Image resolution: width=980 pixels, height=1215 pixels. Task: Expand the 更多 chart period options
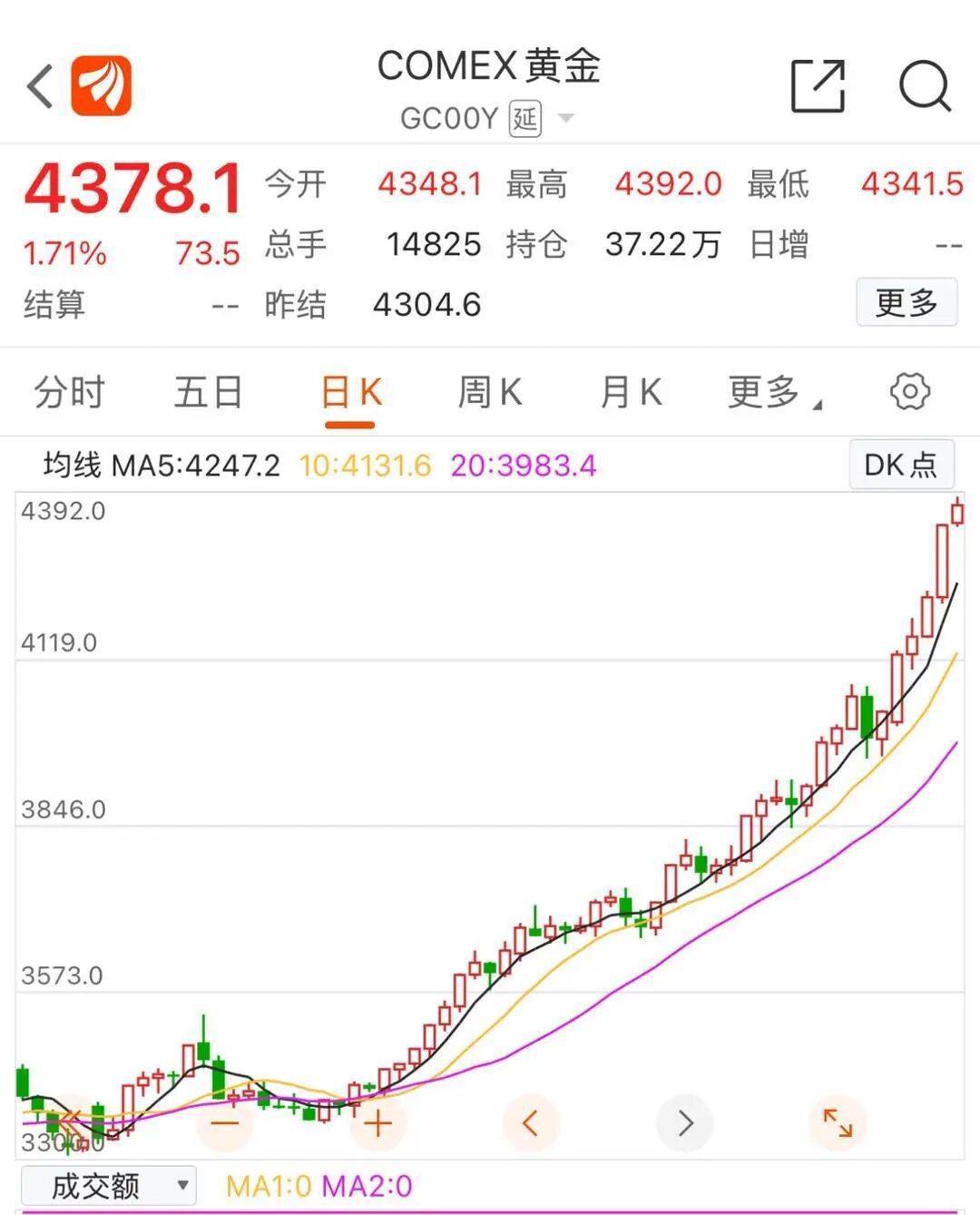click(772, 393)
